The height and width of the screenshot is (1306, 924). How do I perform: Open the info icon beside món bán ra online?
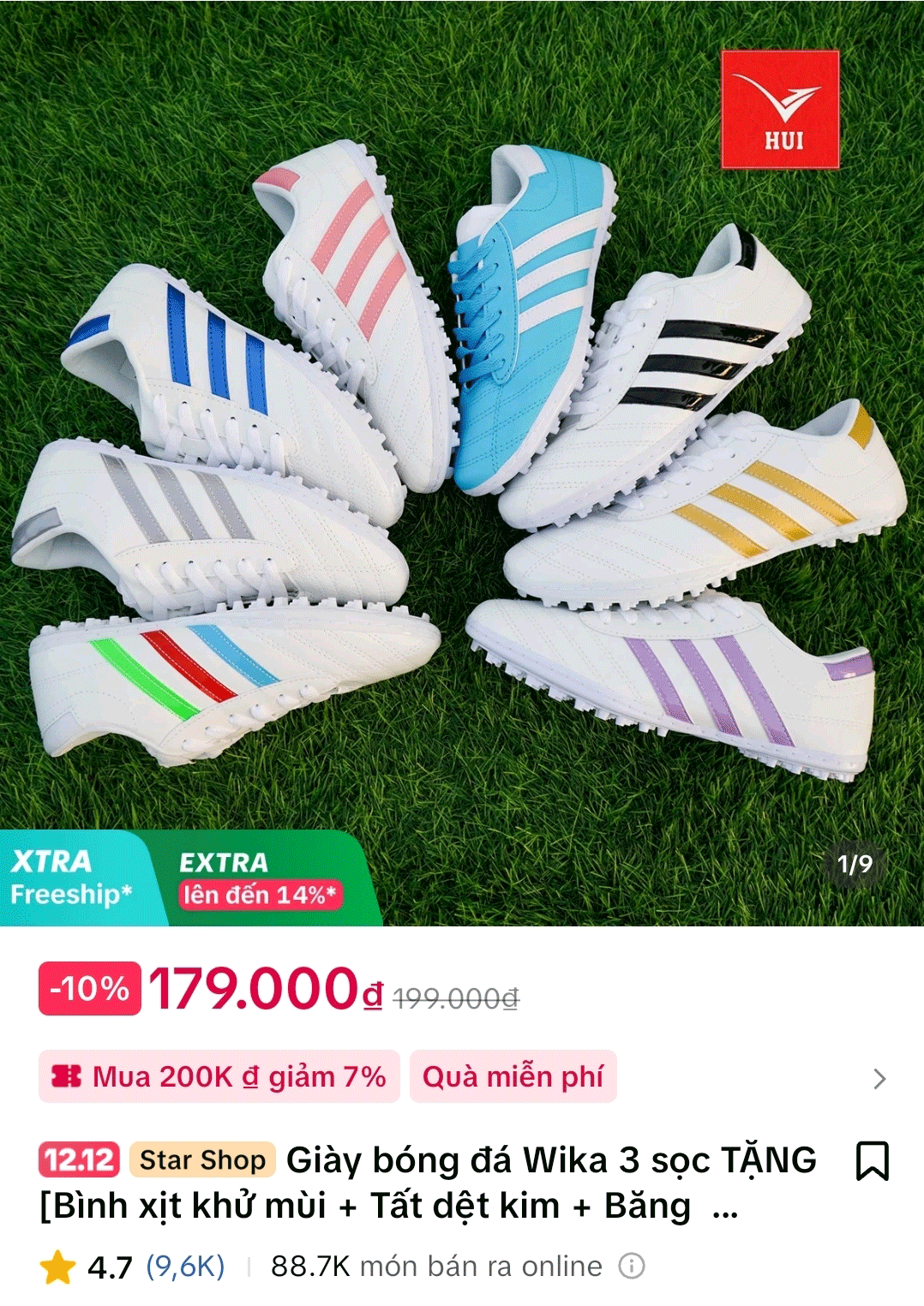[x=632, y=1266]
